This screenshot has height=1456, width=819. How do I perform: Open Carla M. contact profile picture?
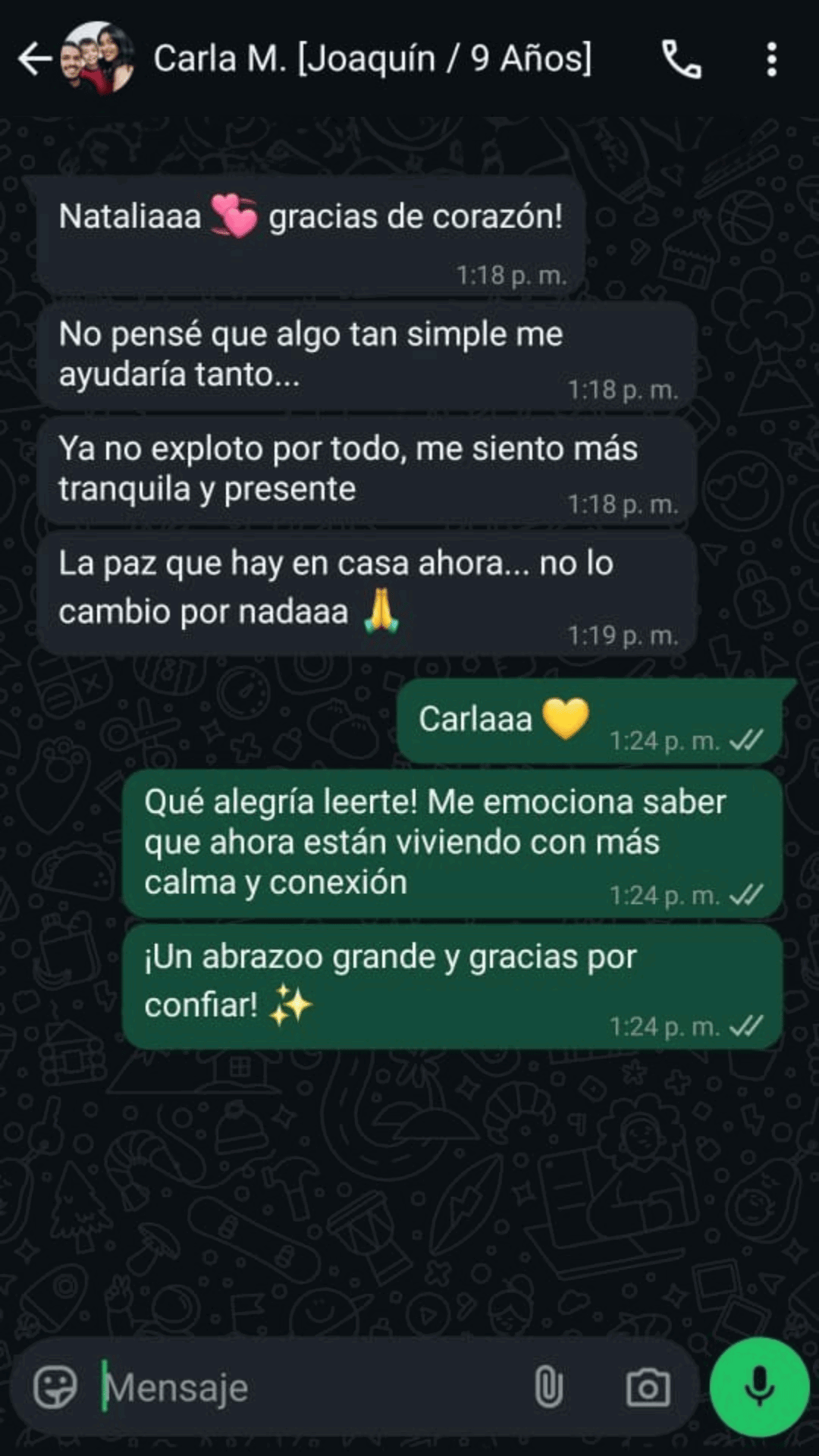click(x=98, y=59)
